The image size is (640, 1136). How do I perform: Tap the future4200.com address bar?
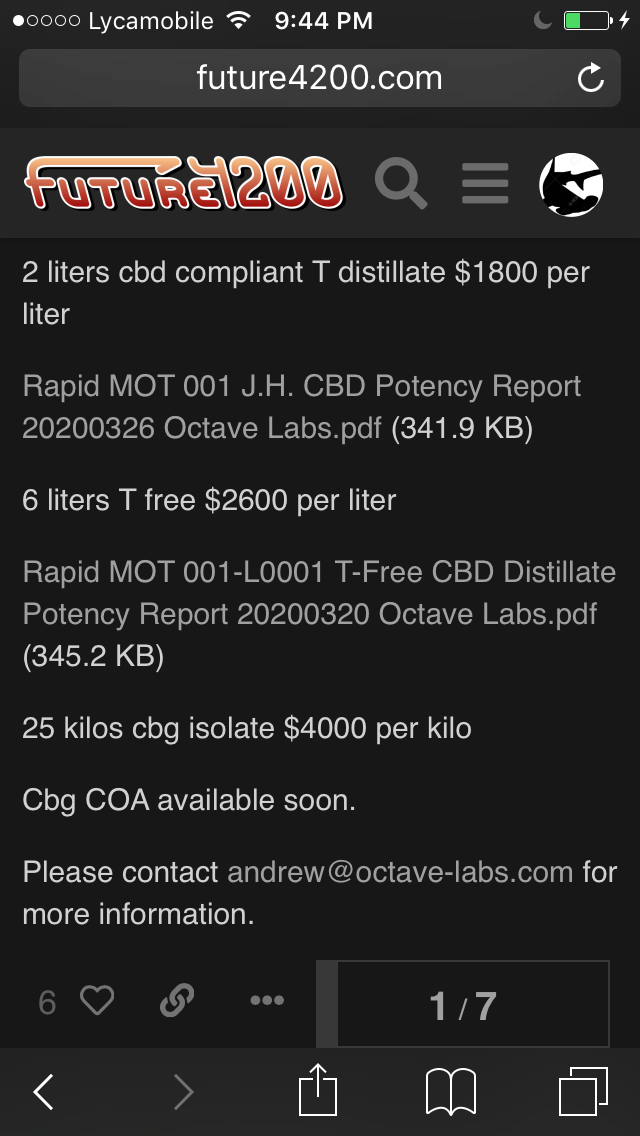(x=320, y=78)
